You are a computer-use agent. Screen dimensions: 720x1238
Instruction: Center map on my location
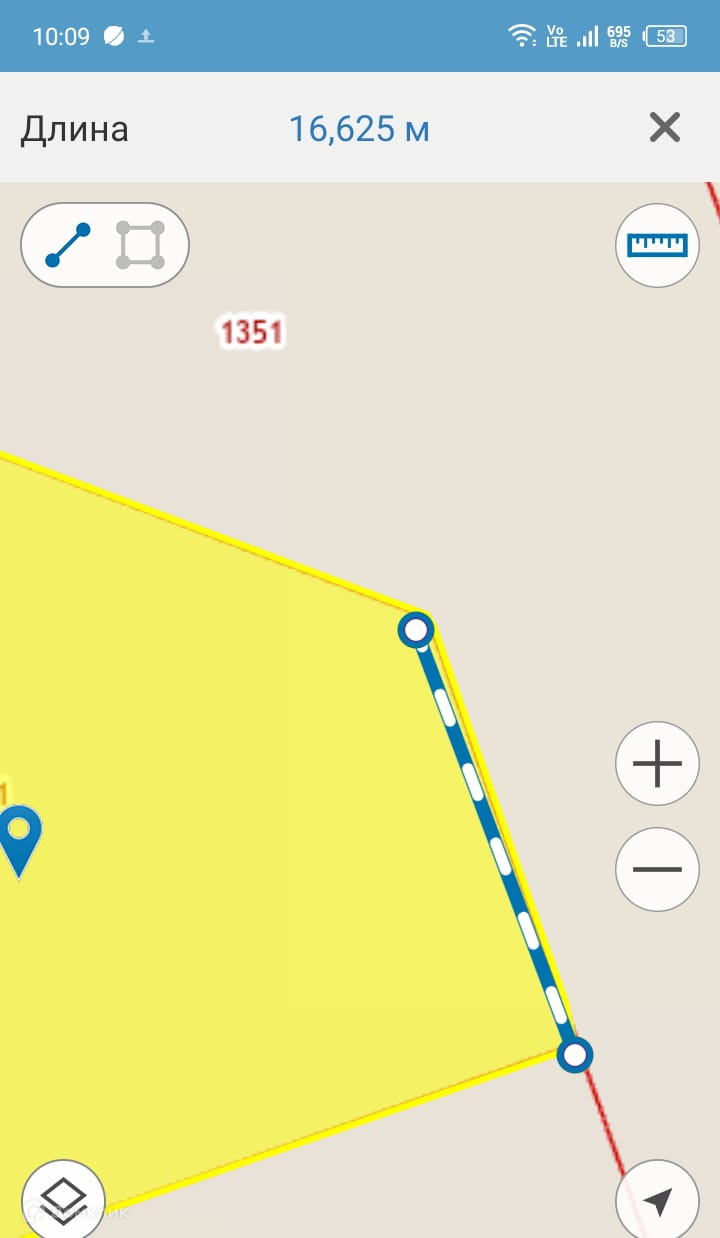(x=657, y=1200)
